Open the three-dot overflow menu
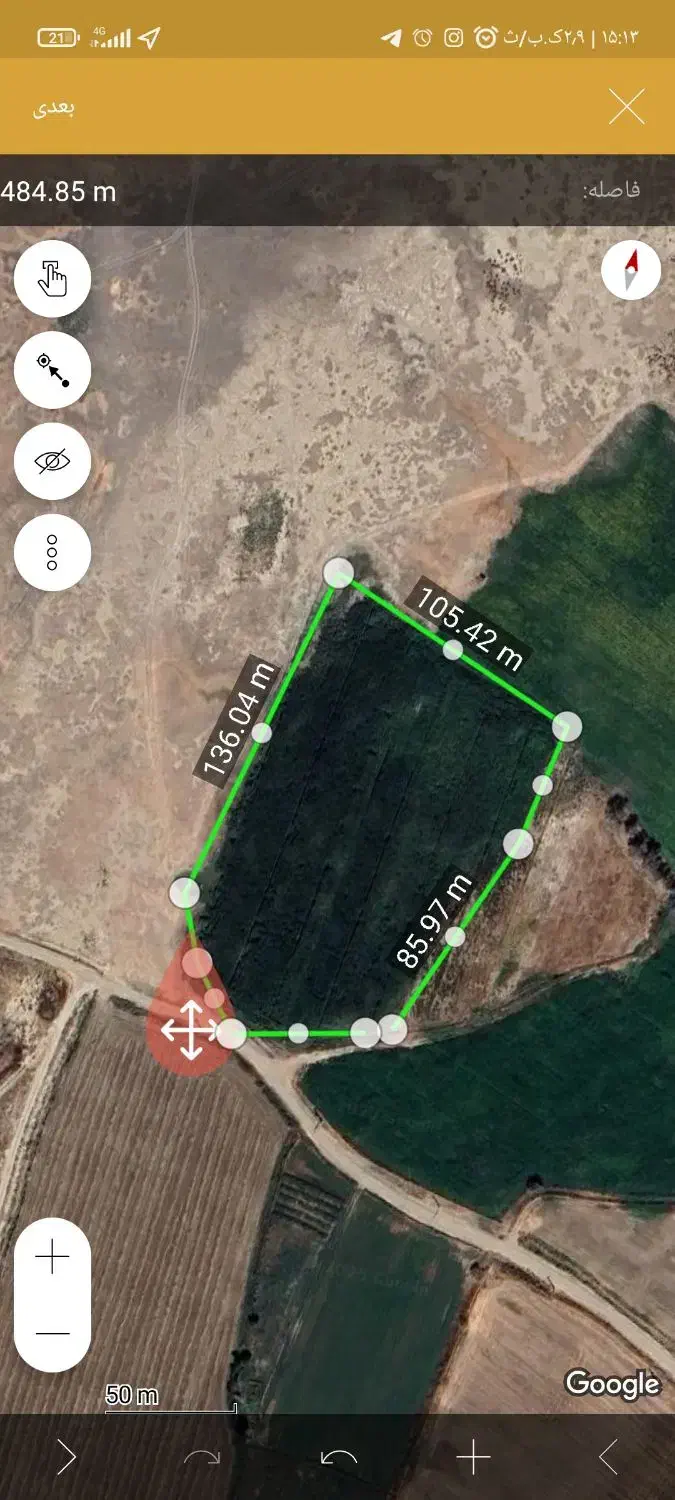 (52, 552)
